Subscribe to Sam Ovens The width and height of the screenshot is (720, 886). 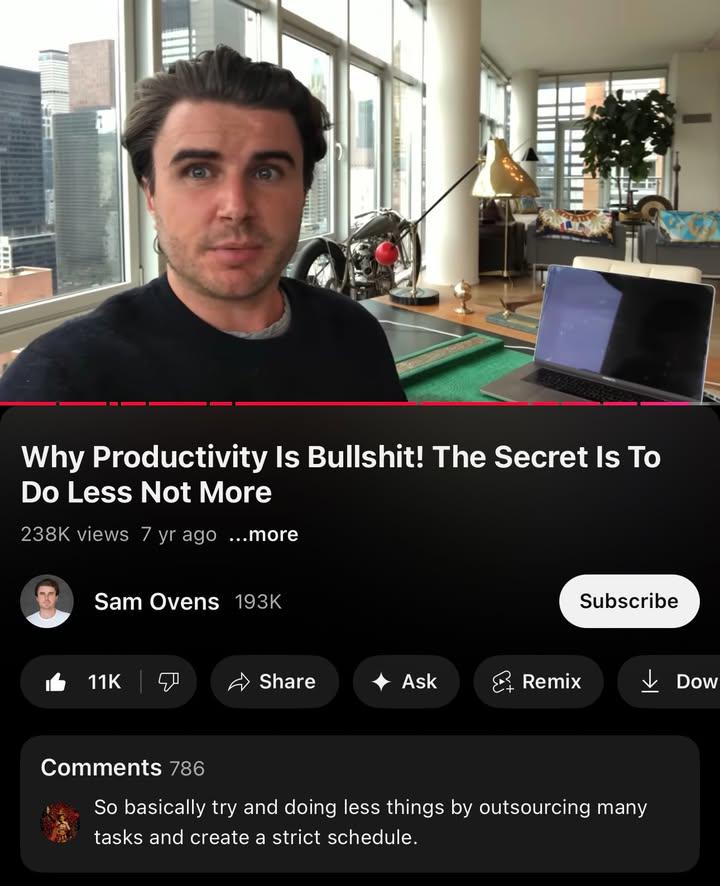[x=628, y=601]
